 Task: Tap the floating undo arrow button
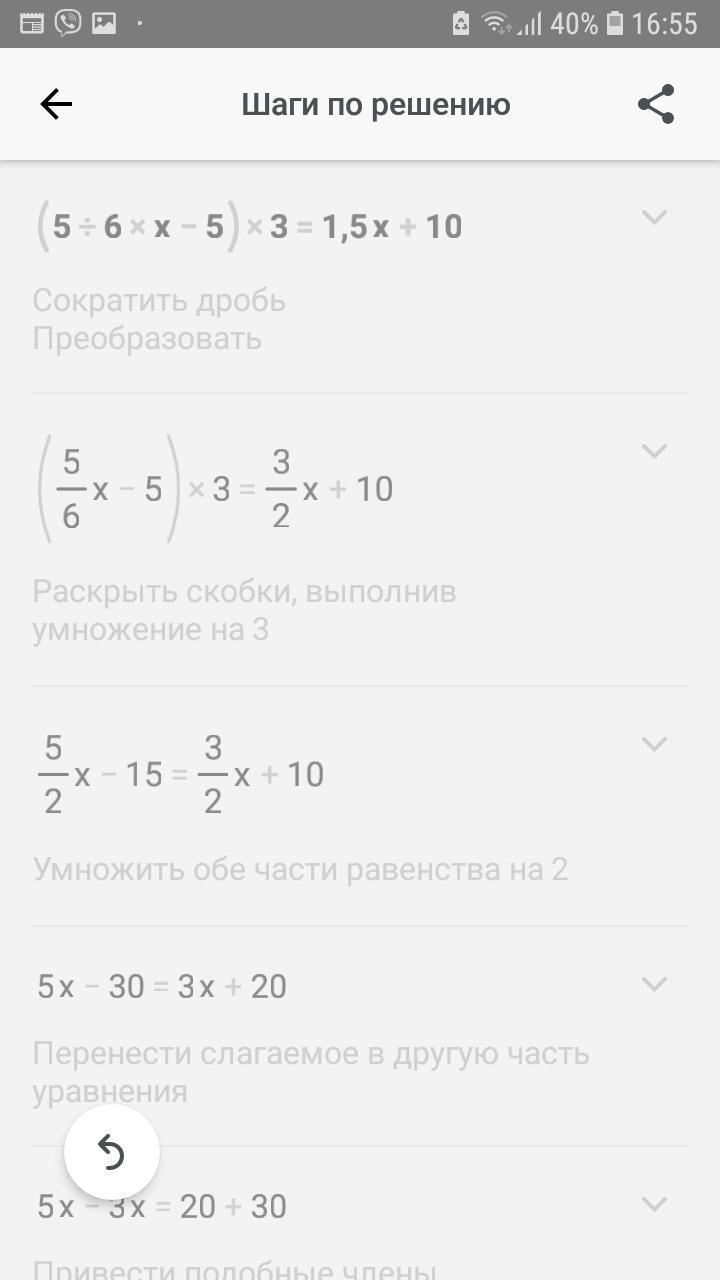coord(111,1153)
